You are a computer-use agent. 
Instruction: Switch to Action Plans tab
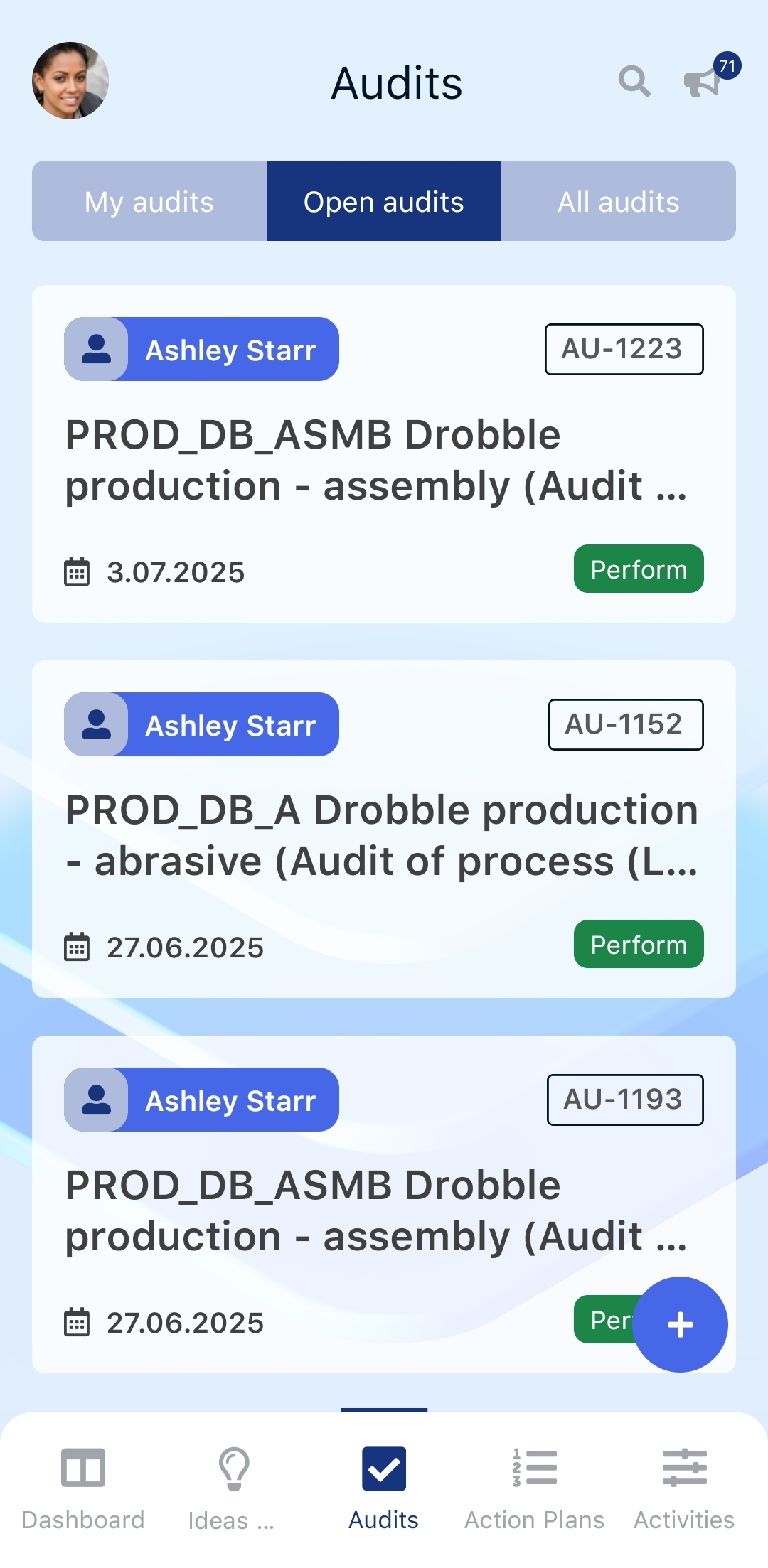(x=534, y=1487)
